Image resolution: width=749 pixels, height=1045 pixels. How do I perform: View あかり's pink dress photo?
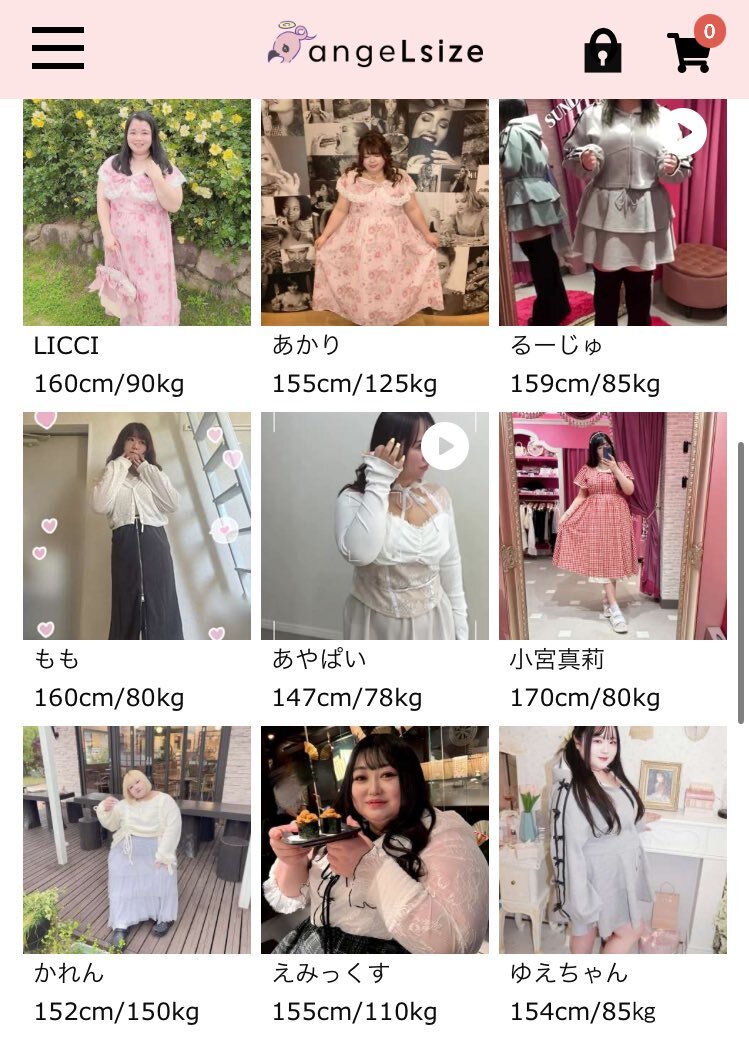(375, 212)
